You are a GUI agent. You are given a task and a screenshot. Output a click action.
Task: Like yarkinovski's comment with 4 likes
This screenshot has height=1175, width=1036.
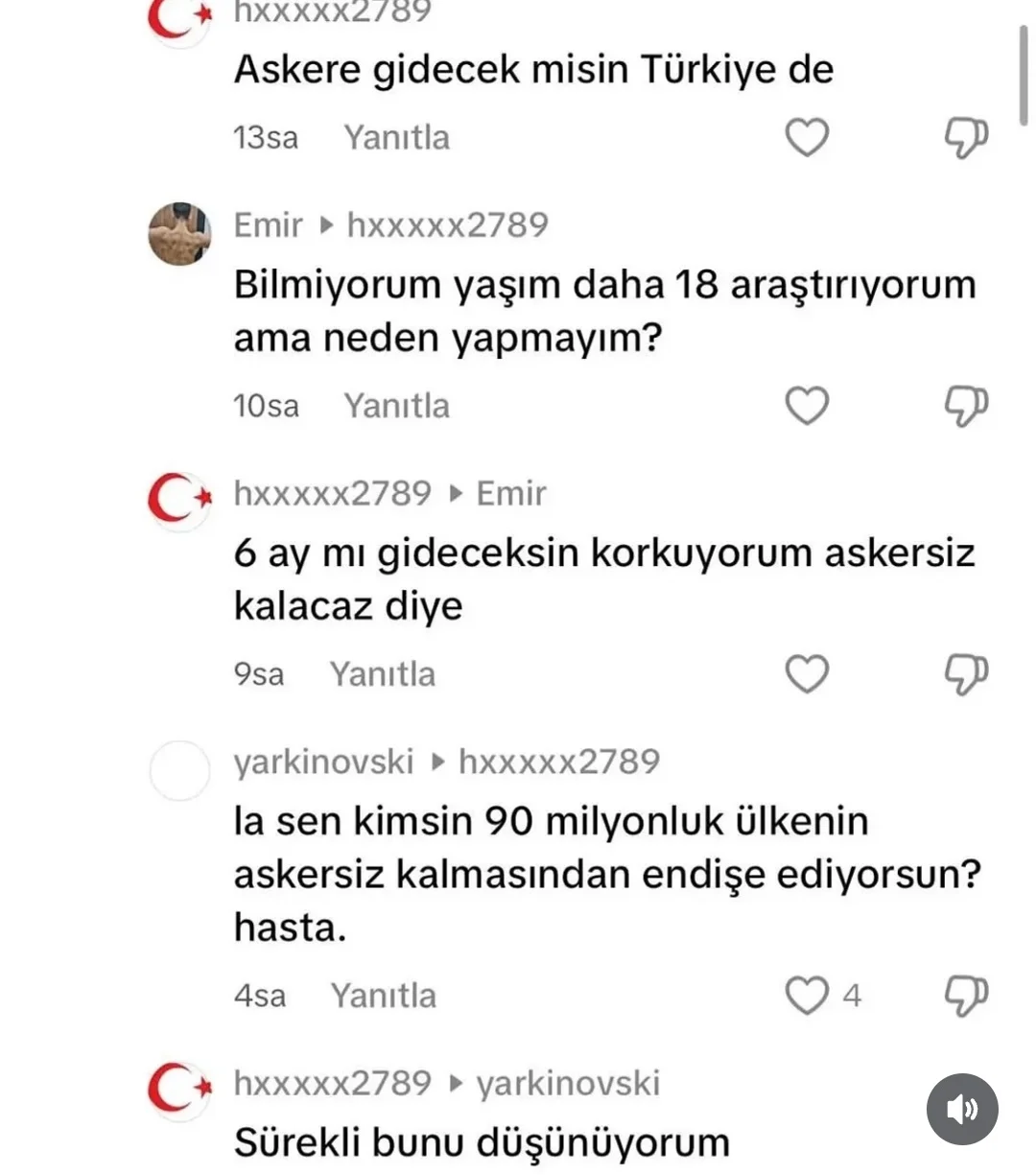[x=807, y=996]
